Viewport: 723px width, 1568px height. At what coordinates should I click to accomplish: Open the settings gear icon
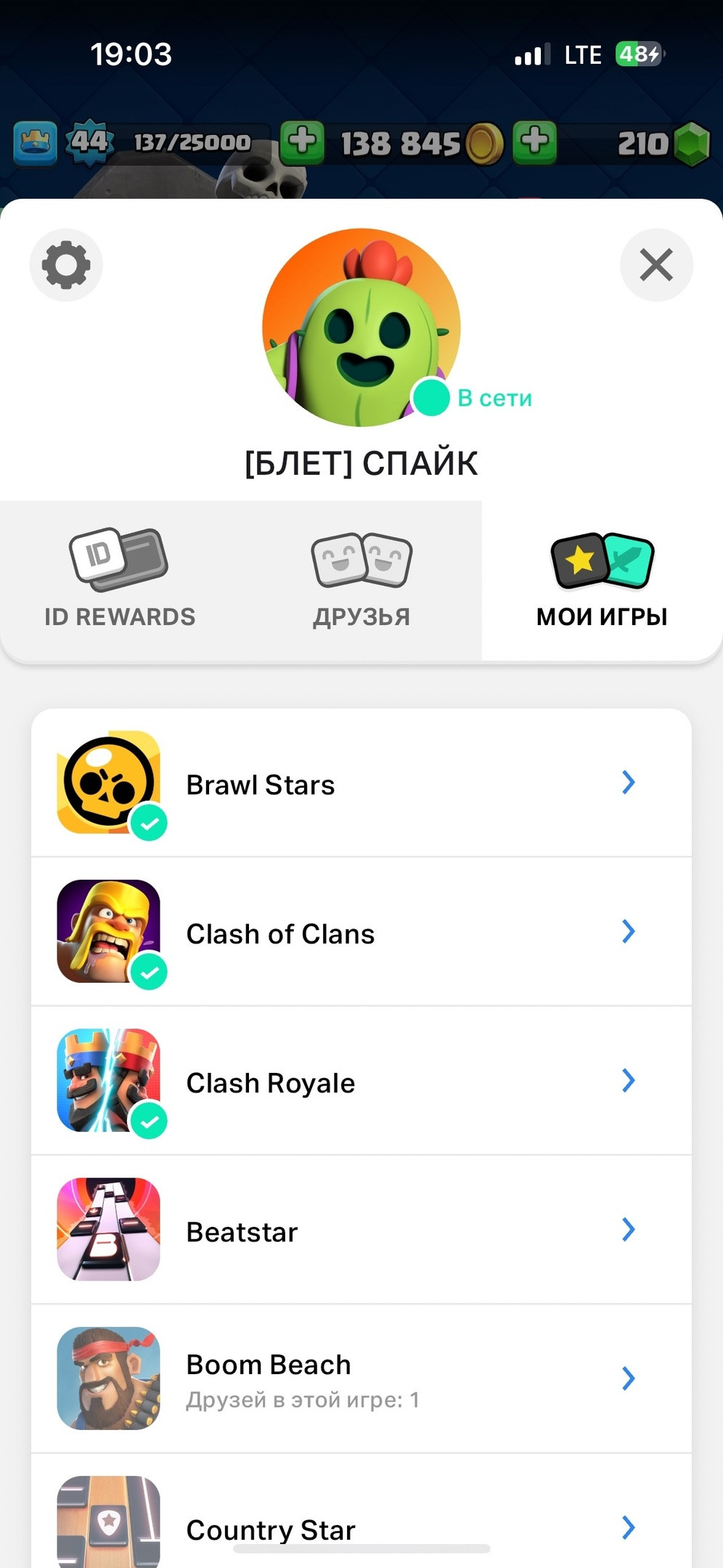[66, 265]
